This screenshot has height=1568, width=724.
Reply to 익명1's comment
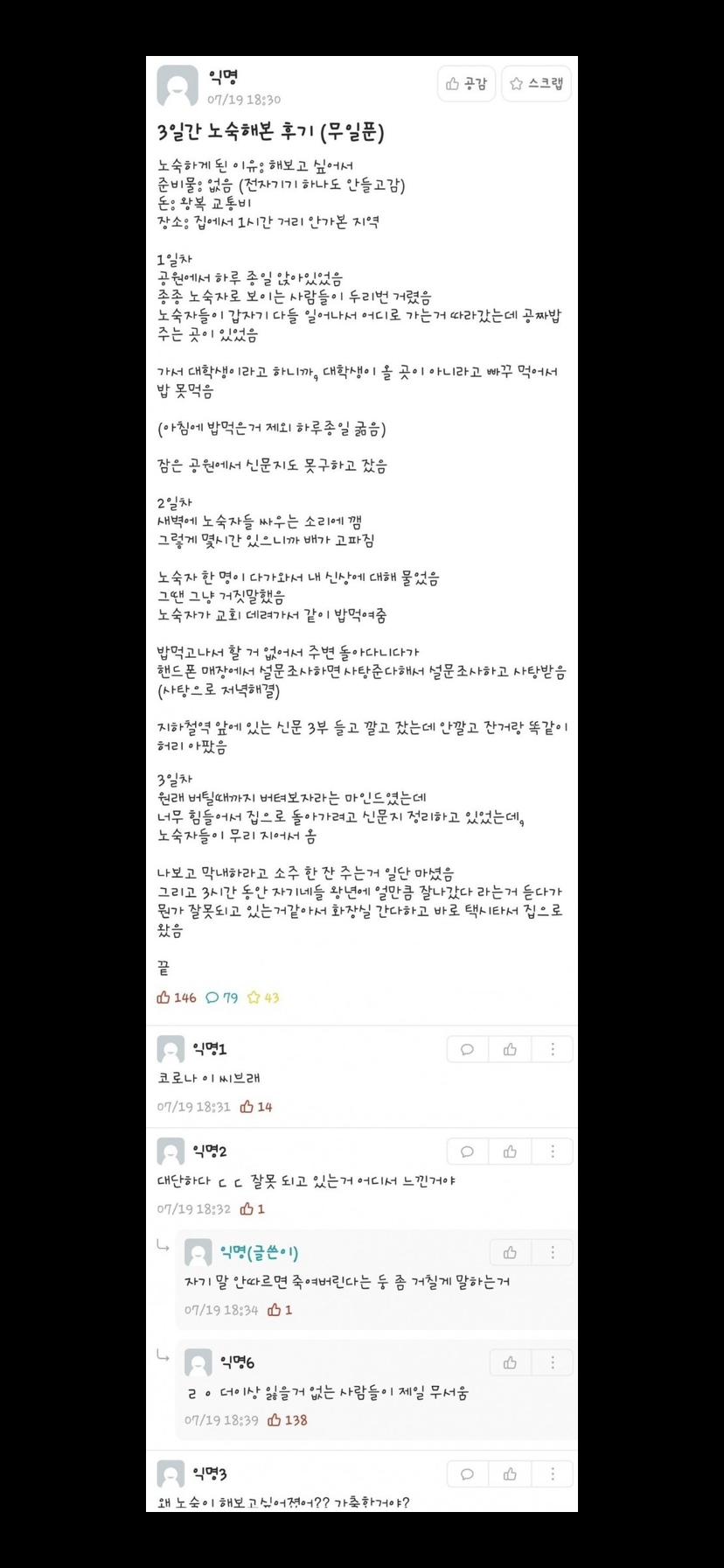click(x=467, y=1049)
